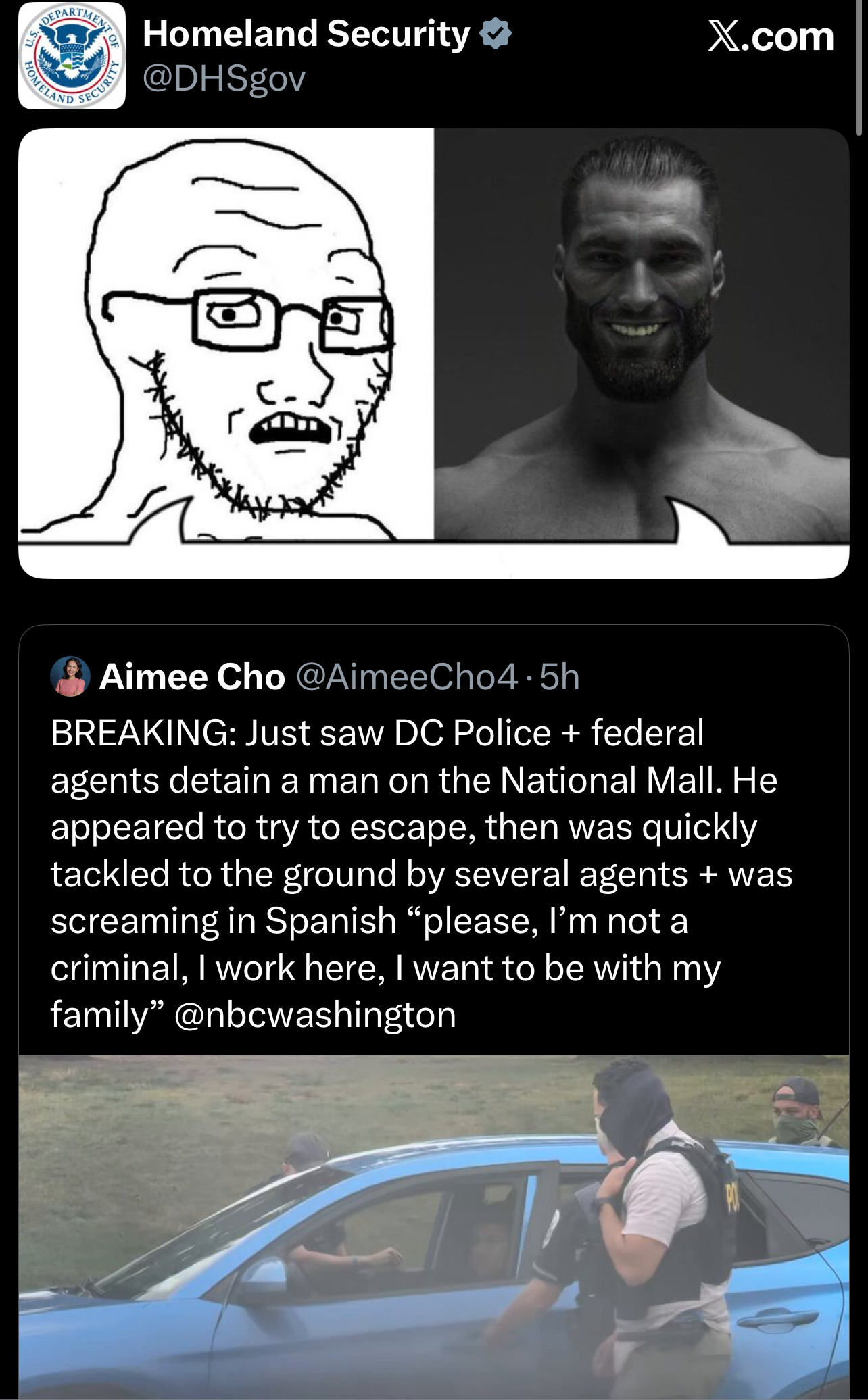Open the arrest photo in the quoted post
This screenshot has width=868, height=1400.
(x=433, y=1227)
